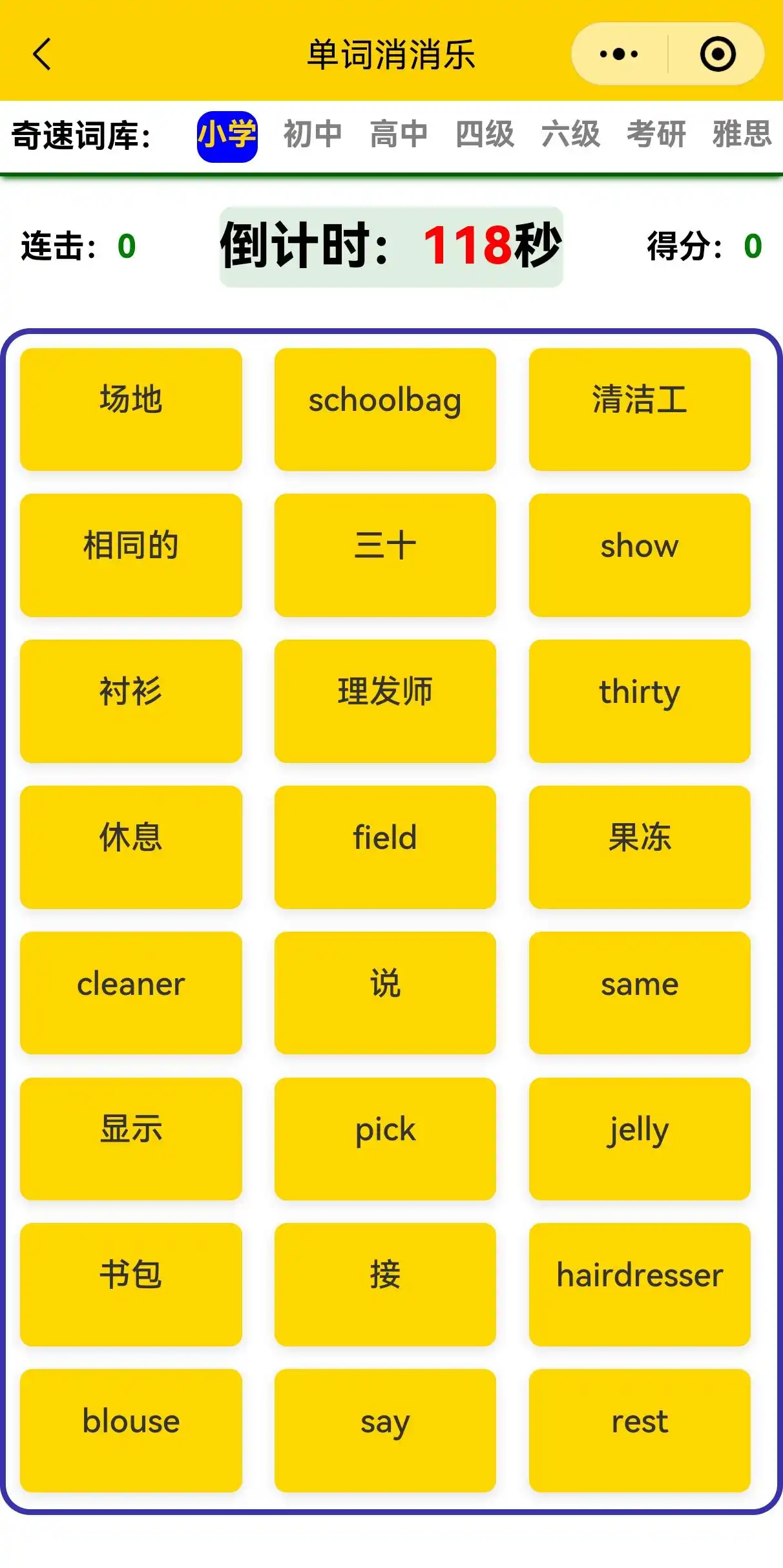Tap the jelly word tile
This screenshot has width=783, height=1568.
click(640, 1138)
